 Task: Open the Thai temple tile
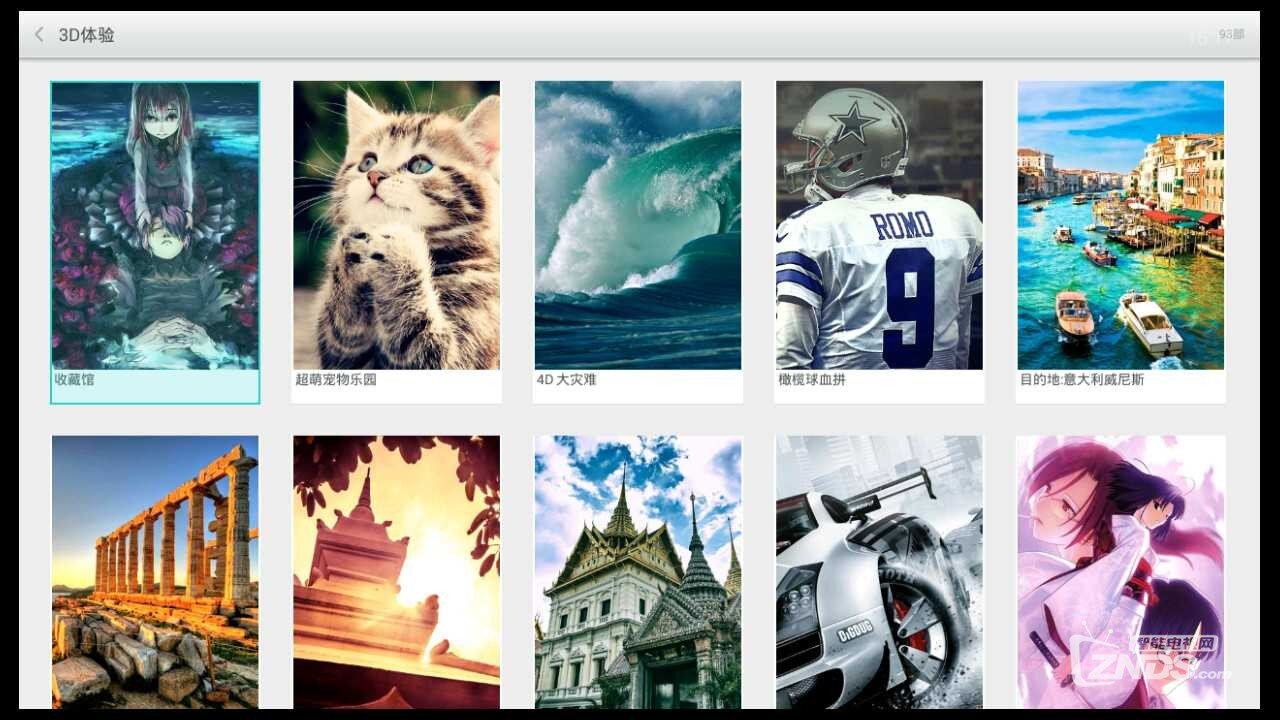pyautogui.click(x=638, y=572)
